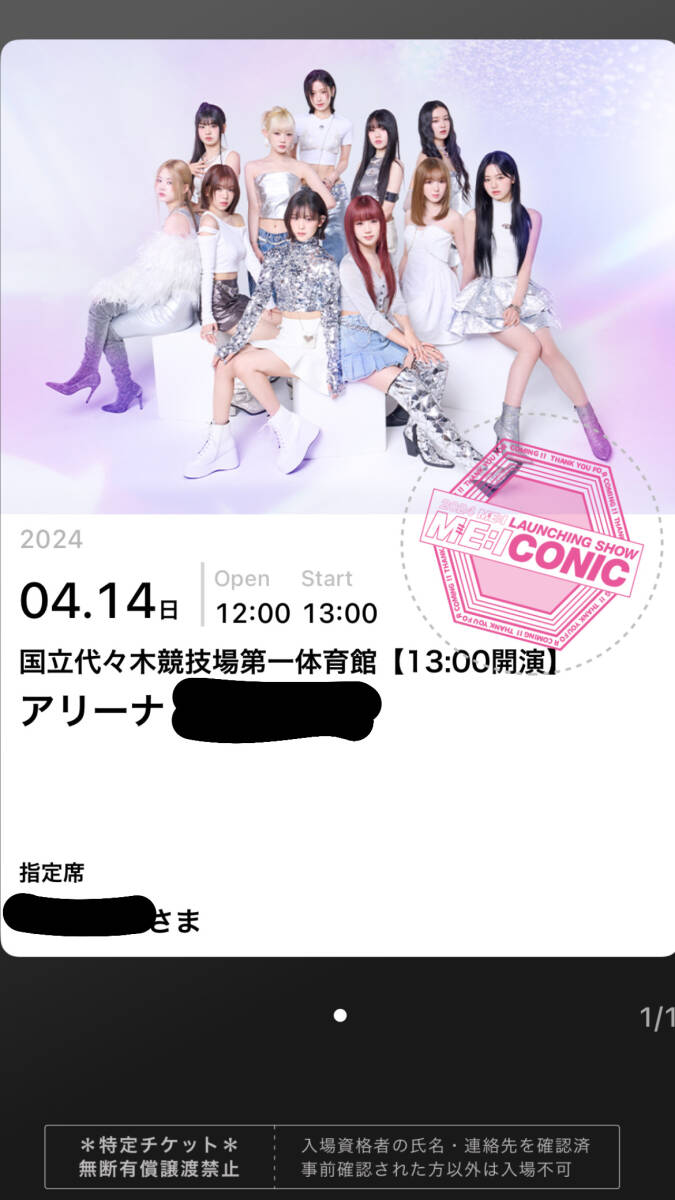Tap the ticket page indicator dot

click(340, 1015)
